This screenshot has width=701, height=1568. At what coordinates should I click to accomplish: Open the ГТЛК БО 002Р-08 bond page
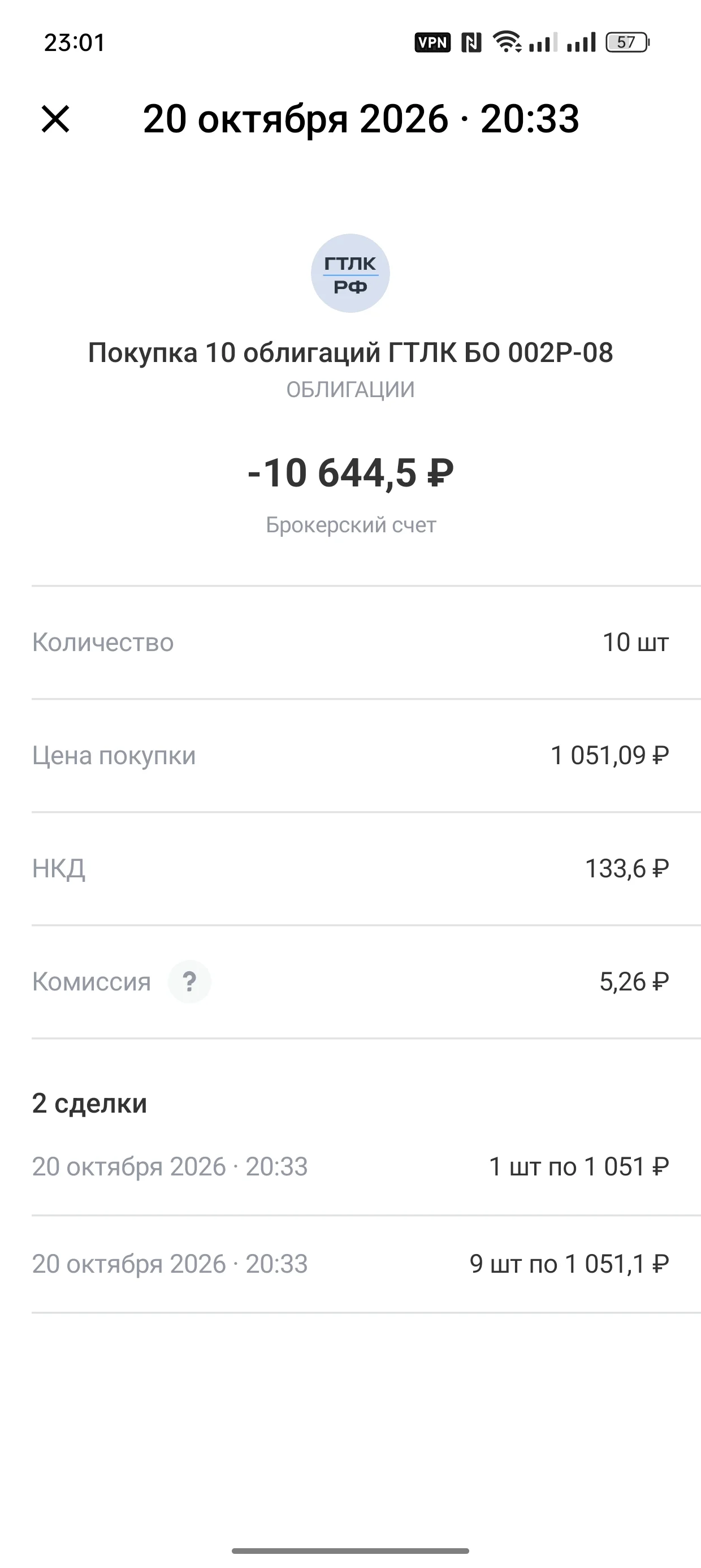pyautogui.click(x=350, y=273)
